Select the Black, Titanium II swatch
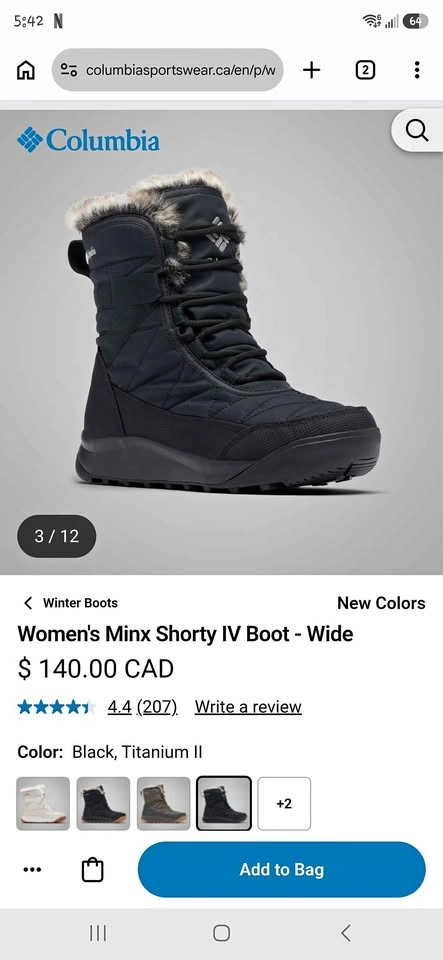This screenshot has width=443, height=960. tap(224, 803)
